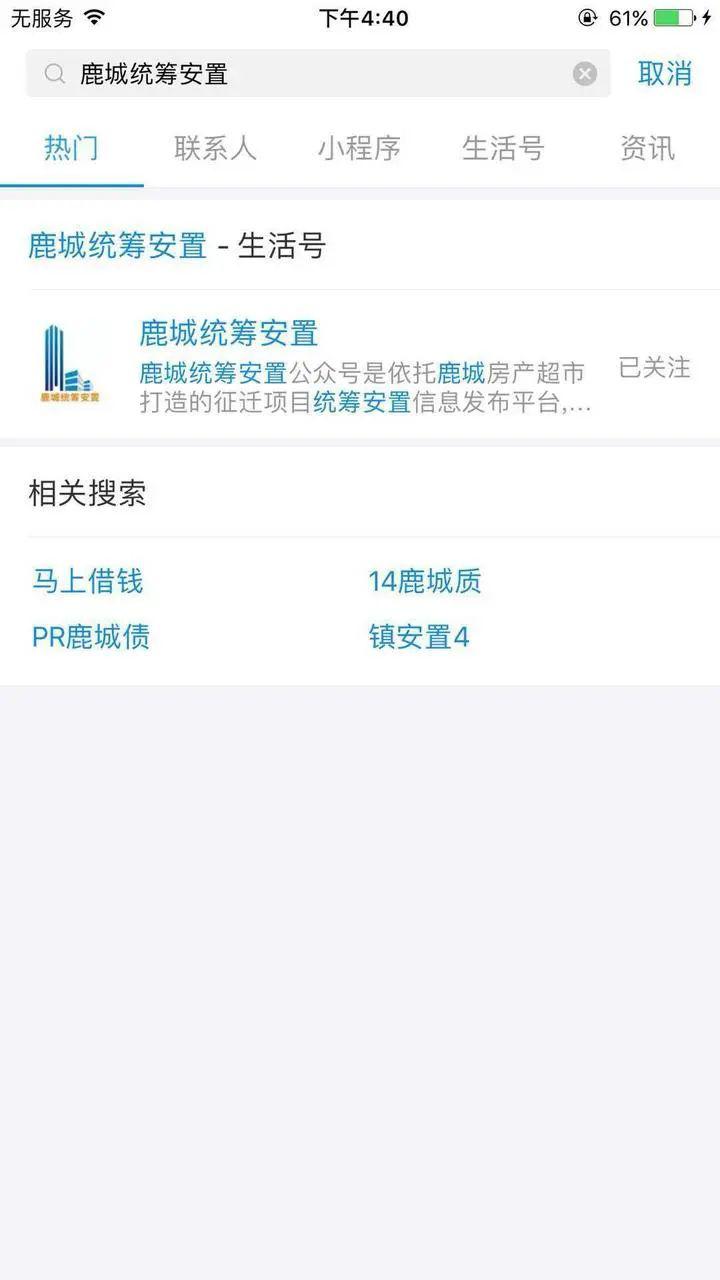The width and height of the screenshot is (720, 1280).
Task: Search related term 镇安置4
Action: (x=419, y=637)
